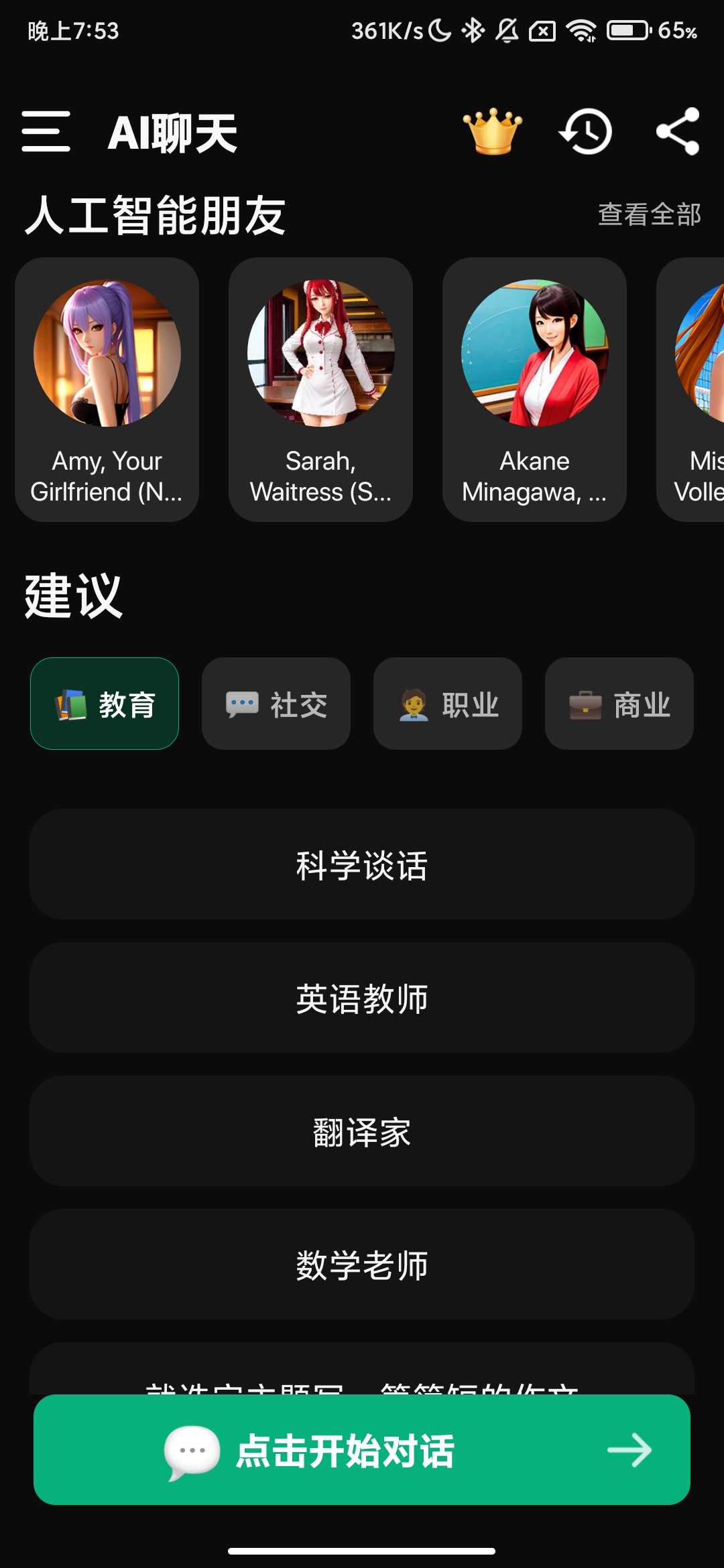Start a 英语教师 conversation
724x1568 pixels.
(x=362, y=998)
